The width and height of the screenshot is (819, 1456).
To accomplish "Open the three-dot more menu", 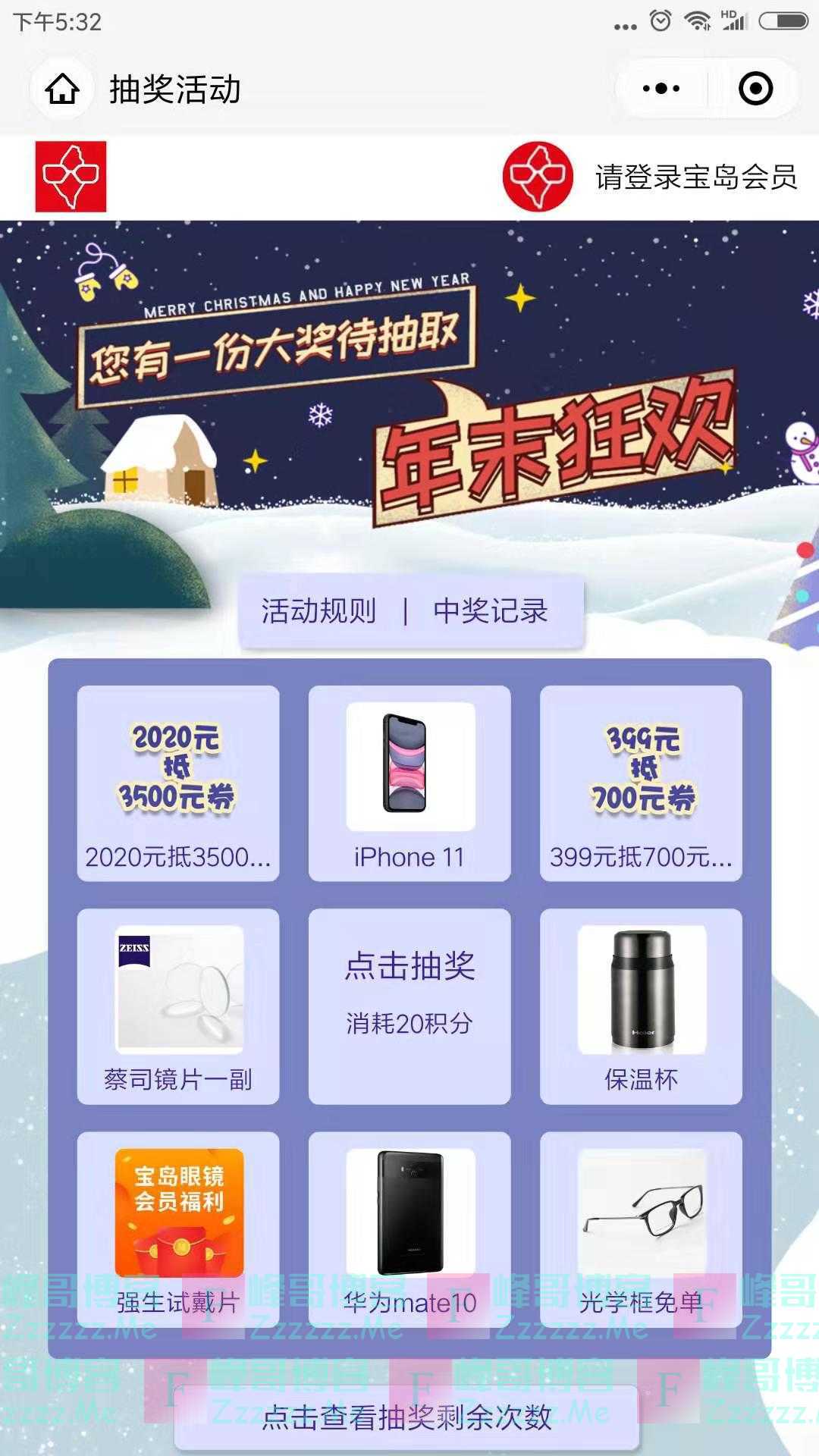I will 661,89.
